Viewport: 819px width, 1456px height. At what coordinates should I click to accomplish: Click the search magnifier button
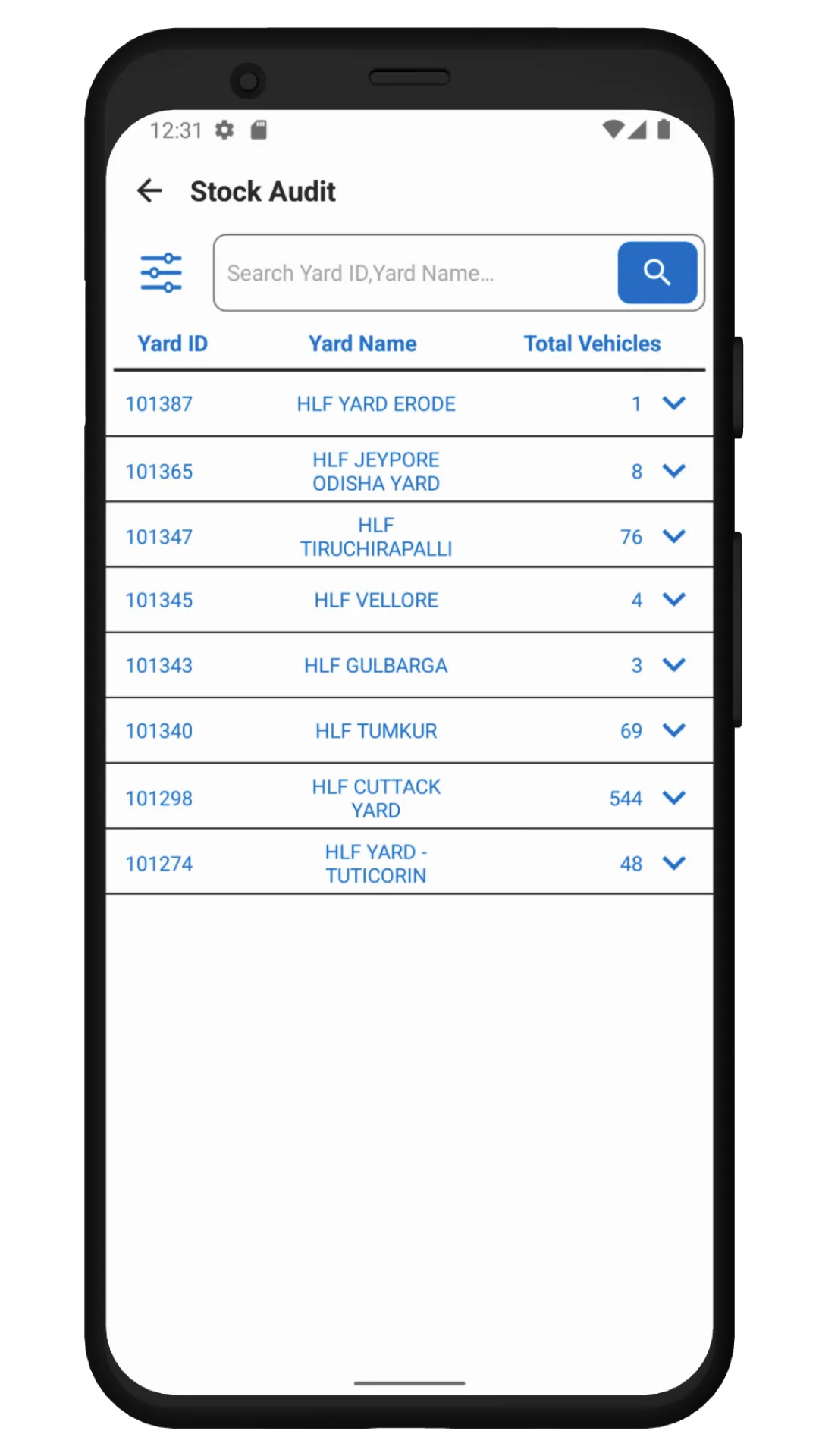(x=657, y=272)
